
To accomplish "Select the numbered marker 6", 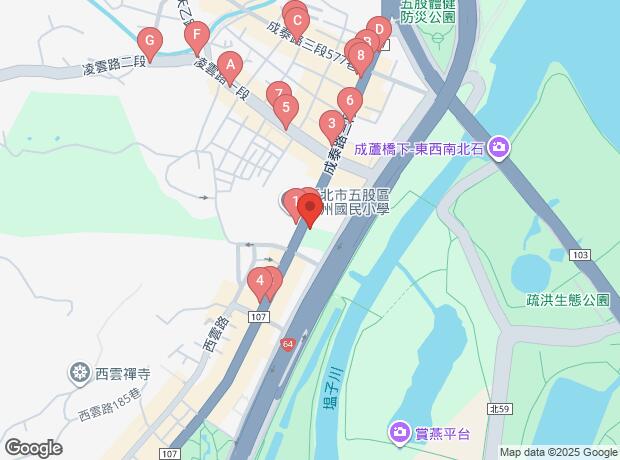I will tap(349, 102).
